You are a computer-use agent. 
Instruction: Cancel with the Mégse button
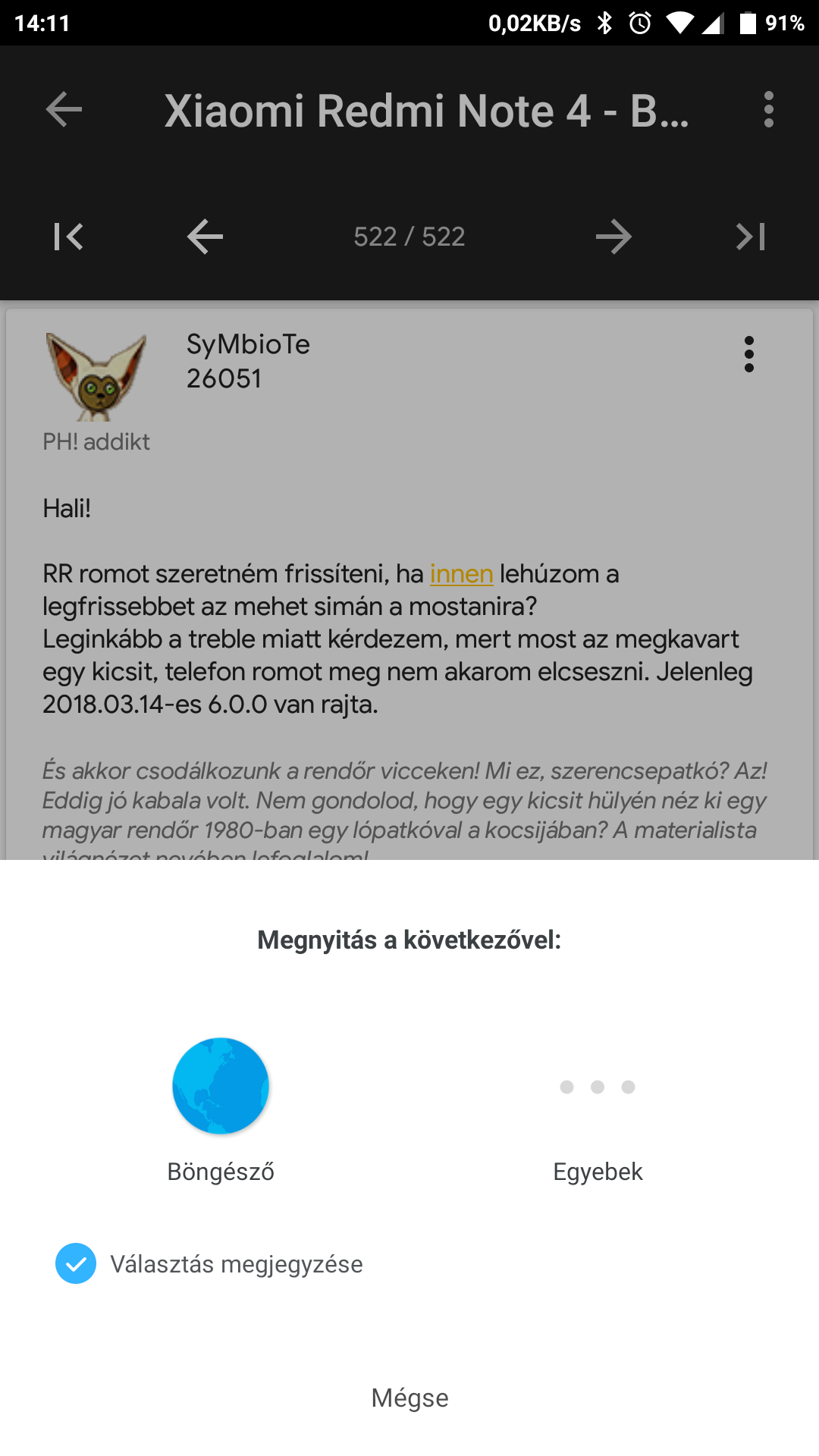click(409, 1398)
